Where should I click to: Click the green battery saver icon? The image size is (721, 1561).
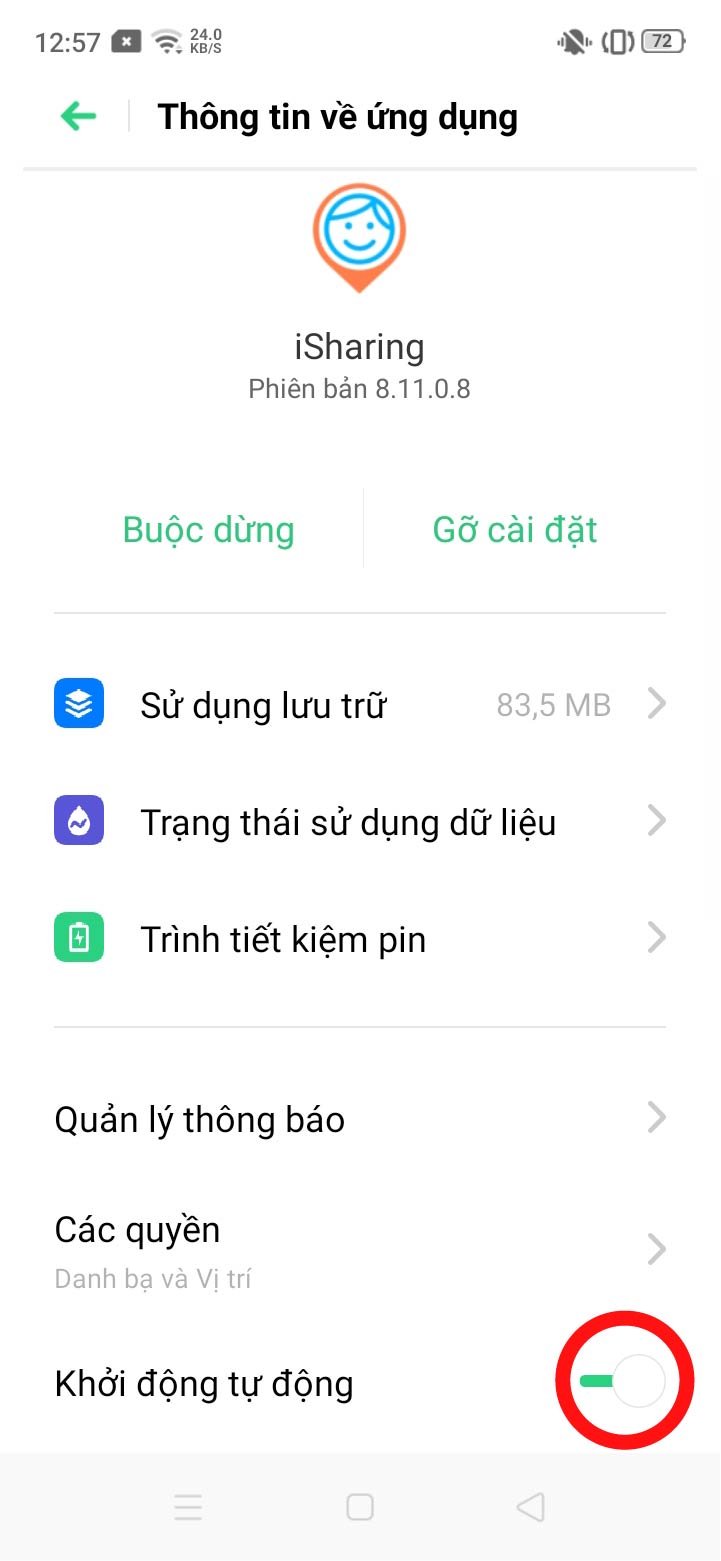coord(78,937)
